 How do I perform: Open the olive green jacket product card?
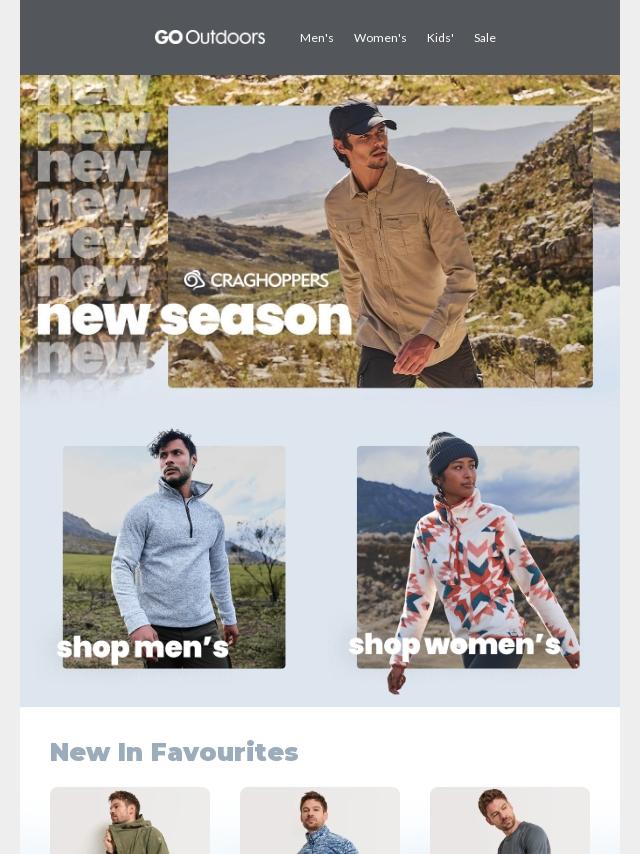(x=130, y=821)
